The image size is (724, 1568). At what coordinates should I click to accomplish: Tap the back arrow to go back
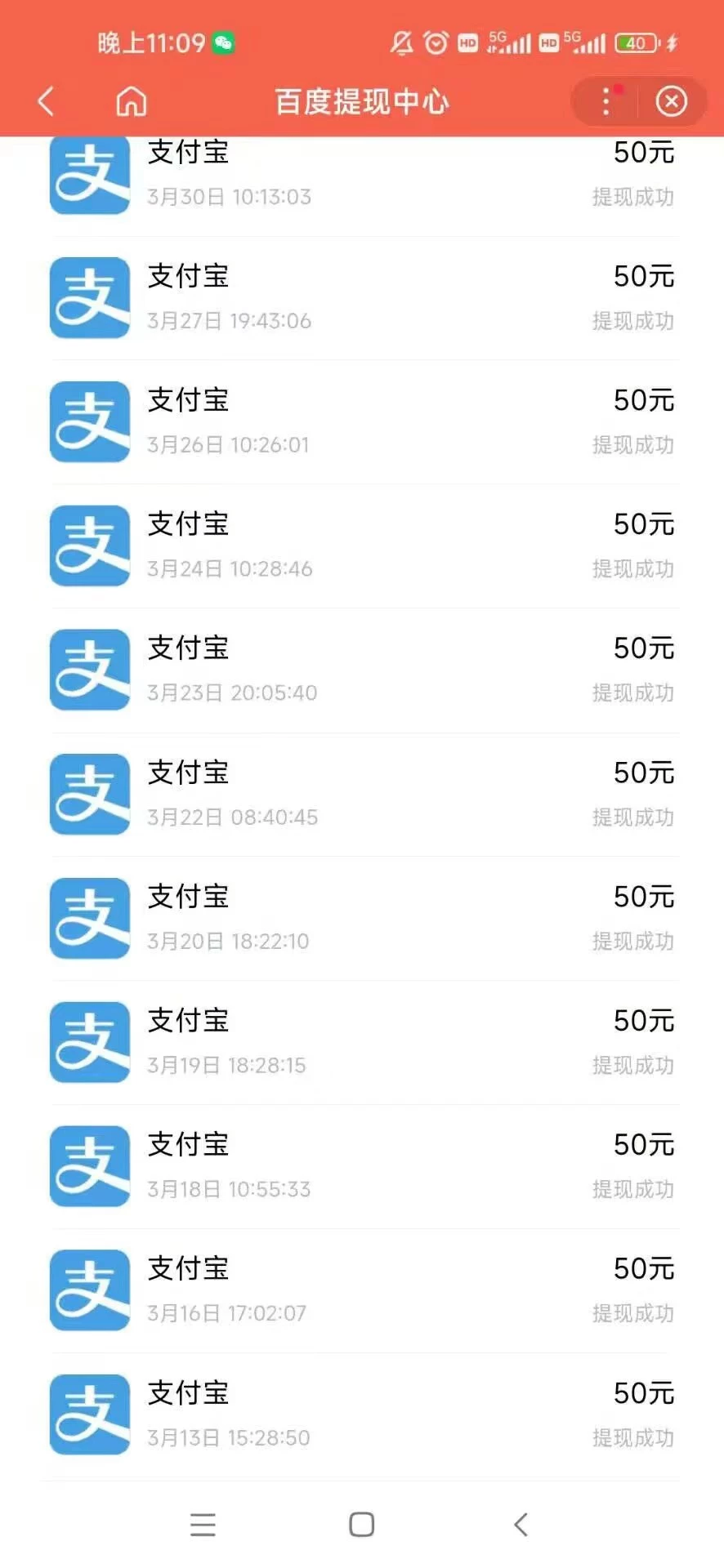[x=47, y=101]
